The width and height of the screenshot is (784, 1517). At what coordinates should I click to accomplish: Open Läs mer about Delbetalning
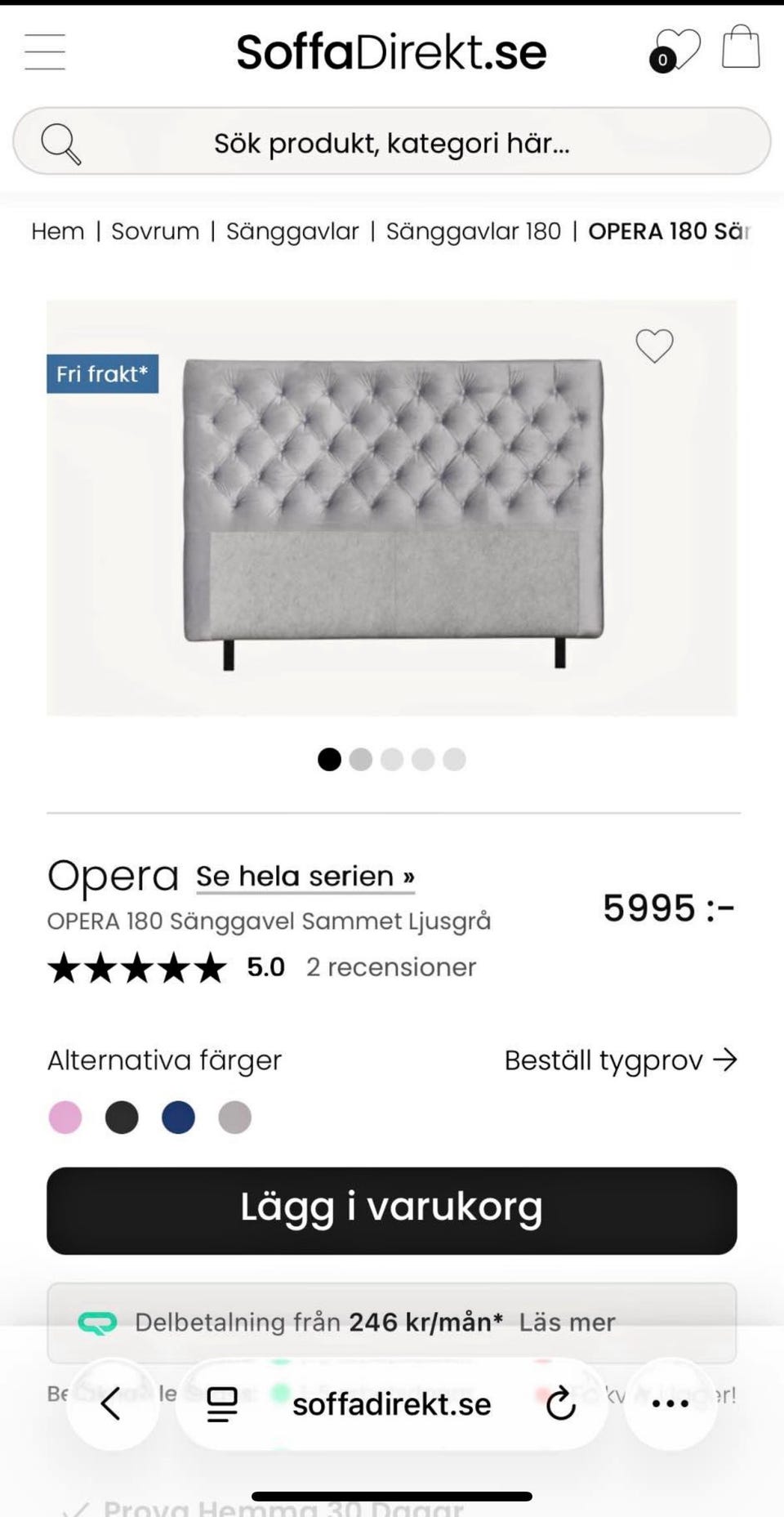567,1322
